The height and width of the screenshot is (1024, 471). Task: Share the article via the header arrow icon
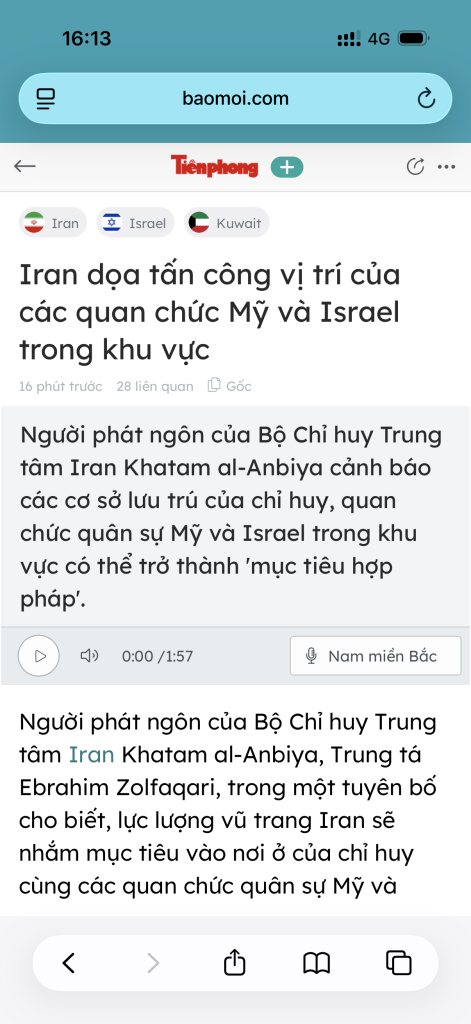[x=415, y=167]
